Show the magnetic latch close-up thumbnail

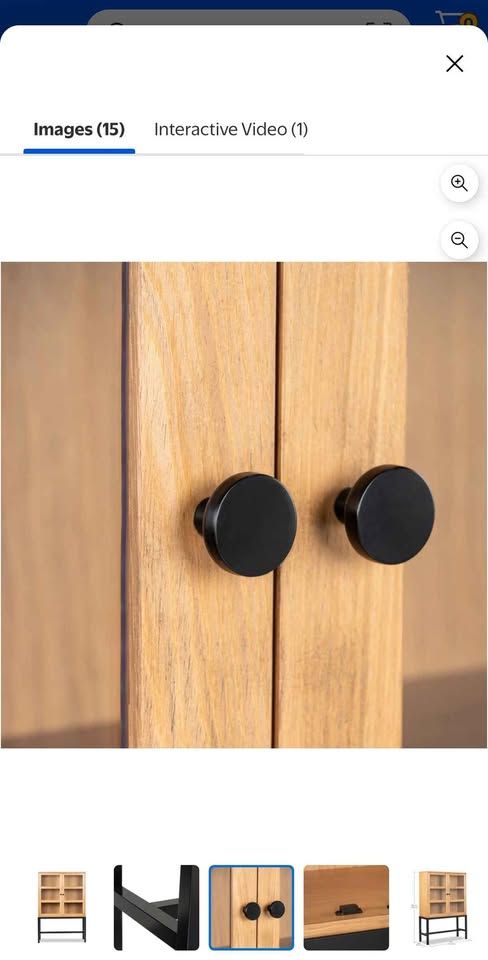[x=347, y=907]
